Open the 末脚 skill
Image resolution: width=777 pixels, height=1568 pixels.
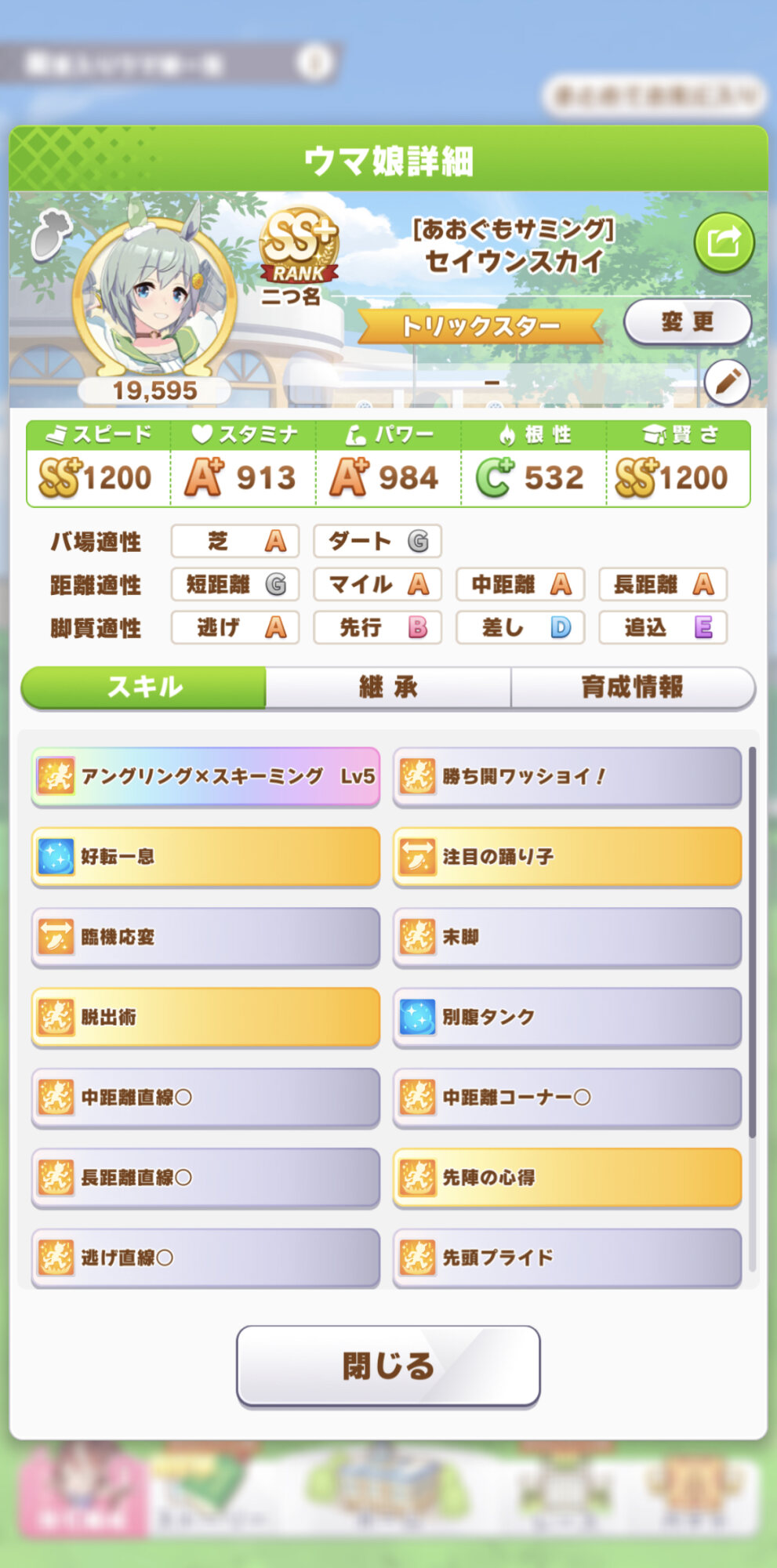pos(567,937)
